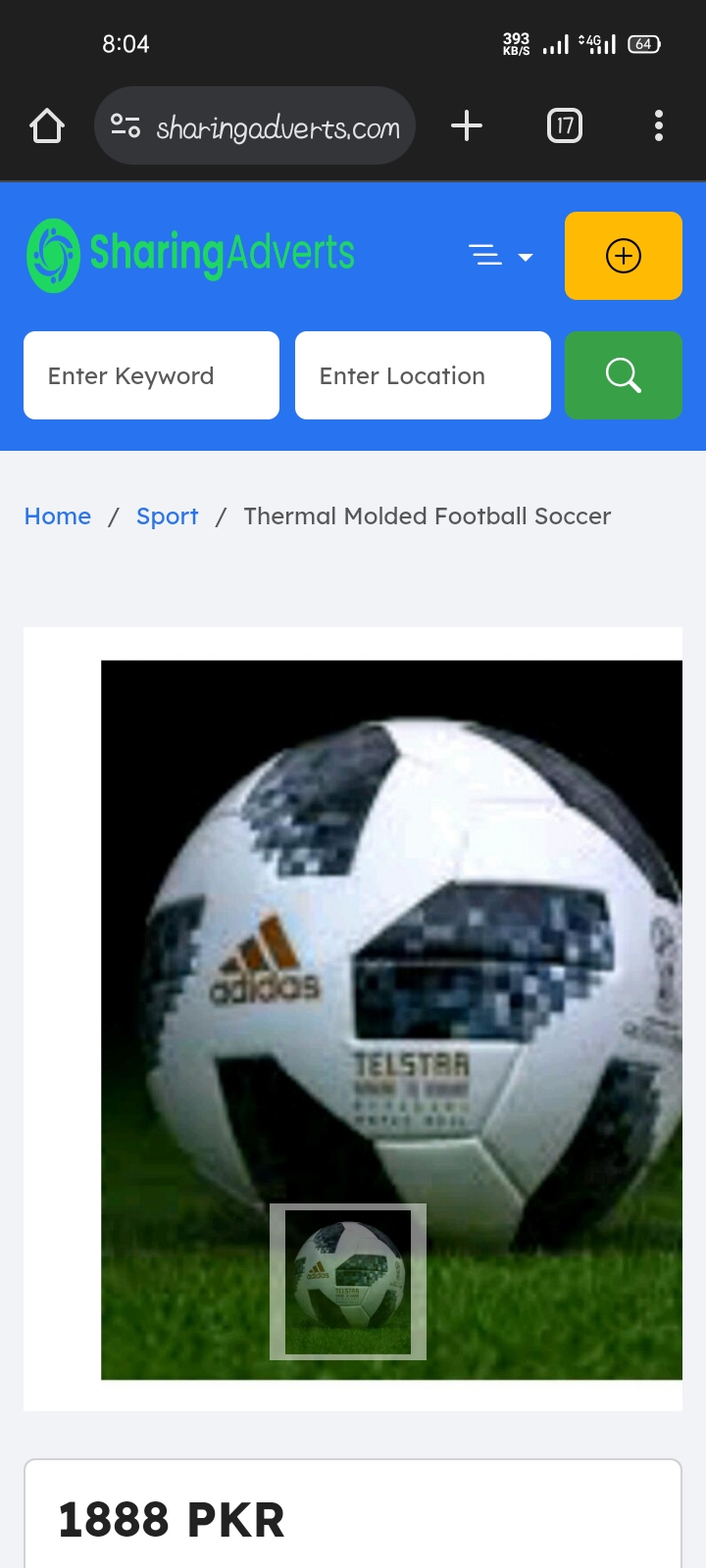This screenshot has height=1568, width=706.
Task: Select the small football thumbnail
Action: click(348, 1282)
